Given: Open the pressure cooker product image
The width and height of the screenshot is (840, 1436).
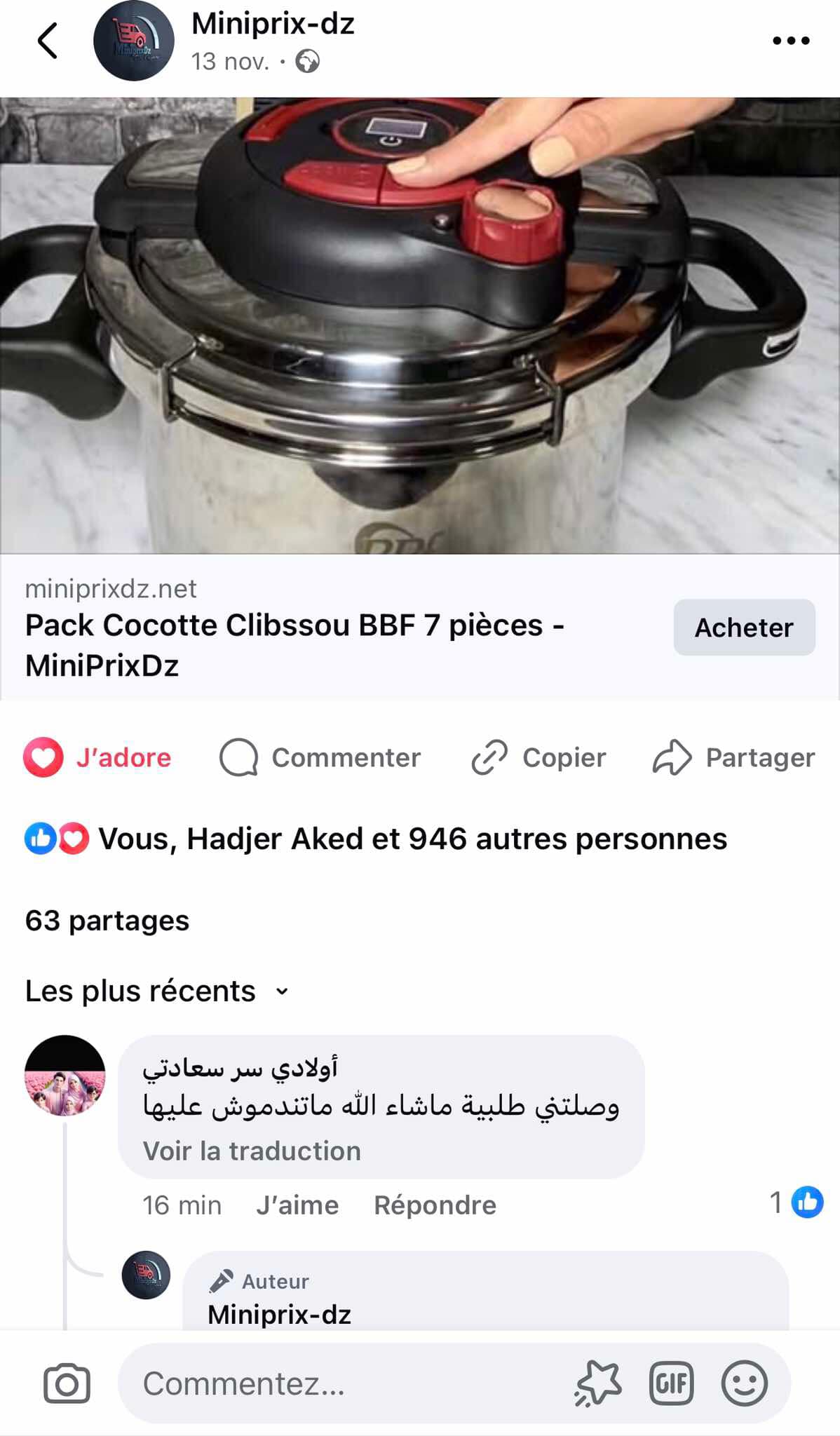Looking at the screenshot, I should 419,325.
